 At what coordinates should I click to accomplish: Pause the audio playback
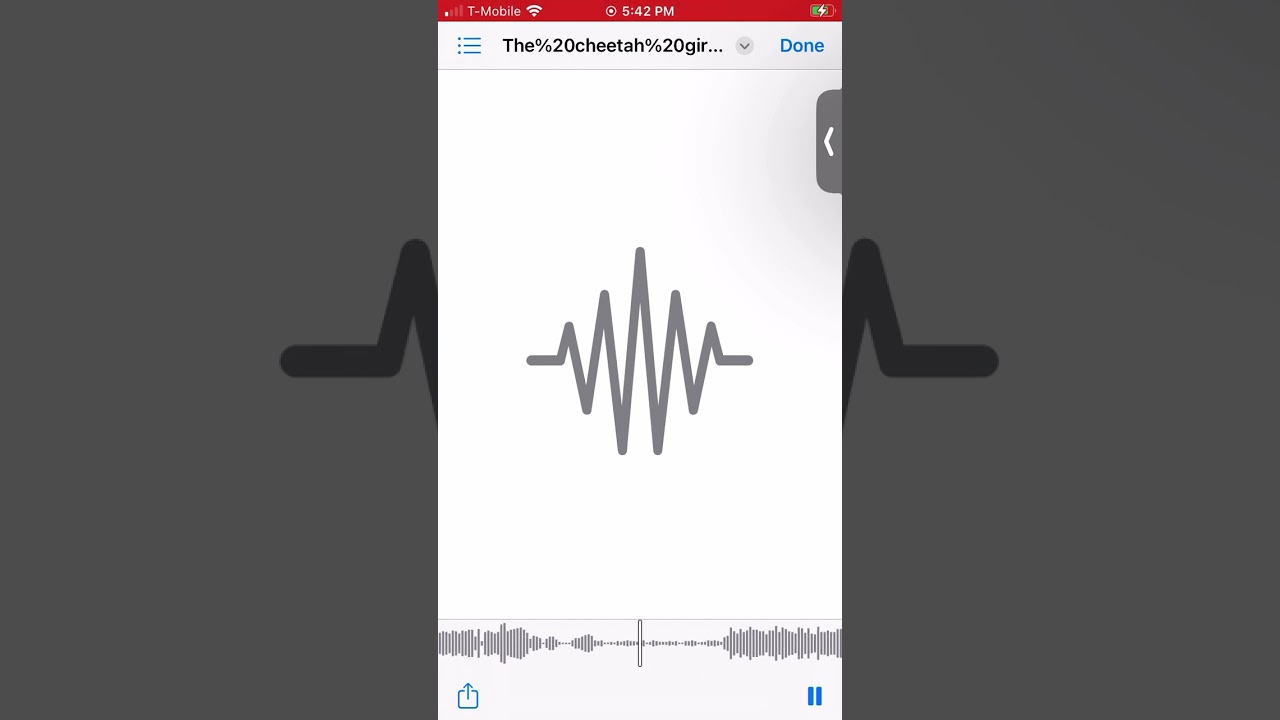814,696
